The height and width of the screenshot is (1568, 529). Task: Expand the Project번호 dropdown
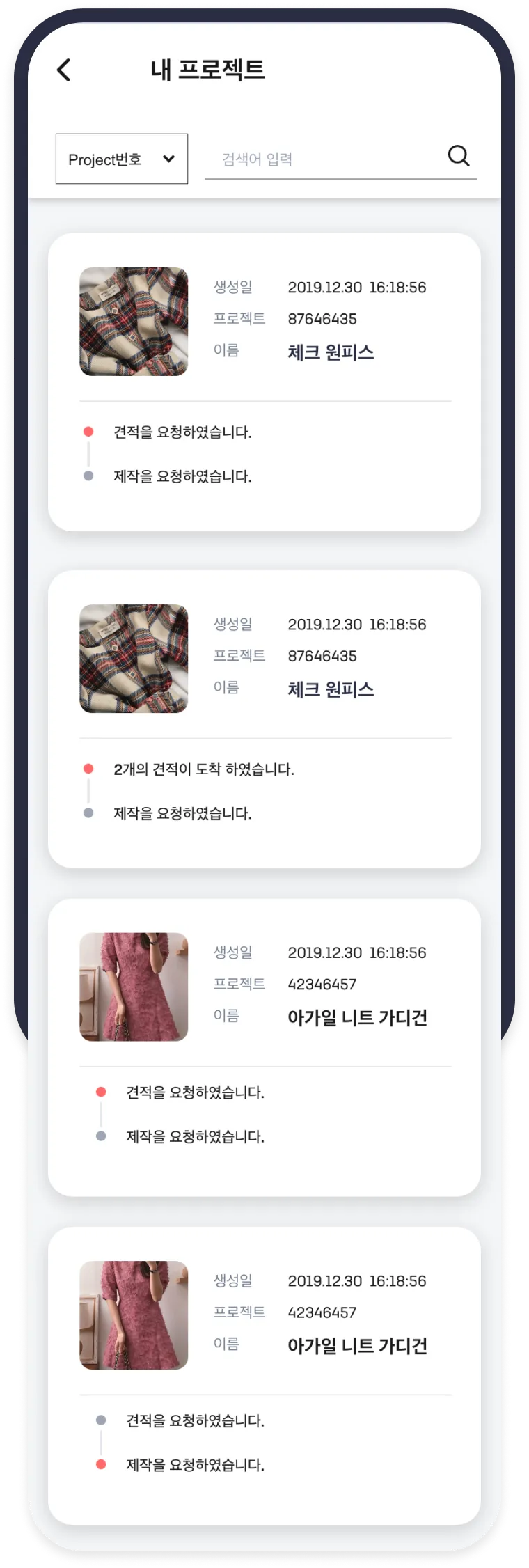coord(122,159)
